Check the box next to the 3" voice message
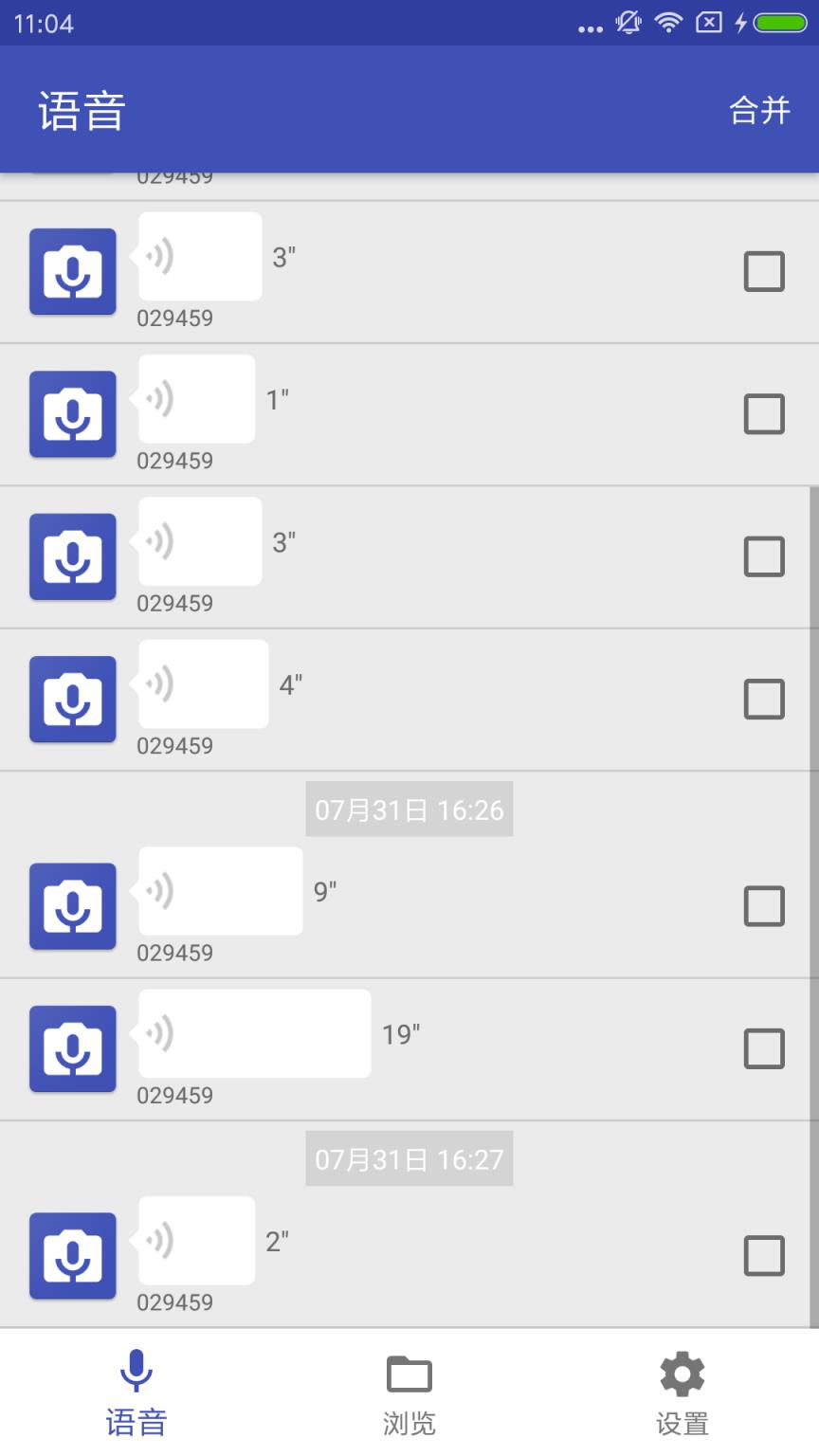 tap(764, 272)
